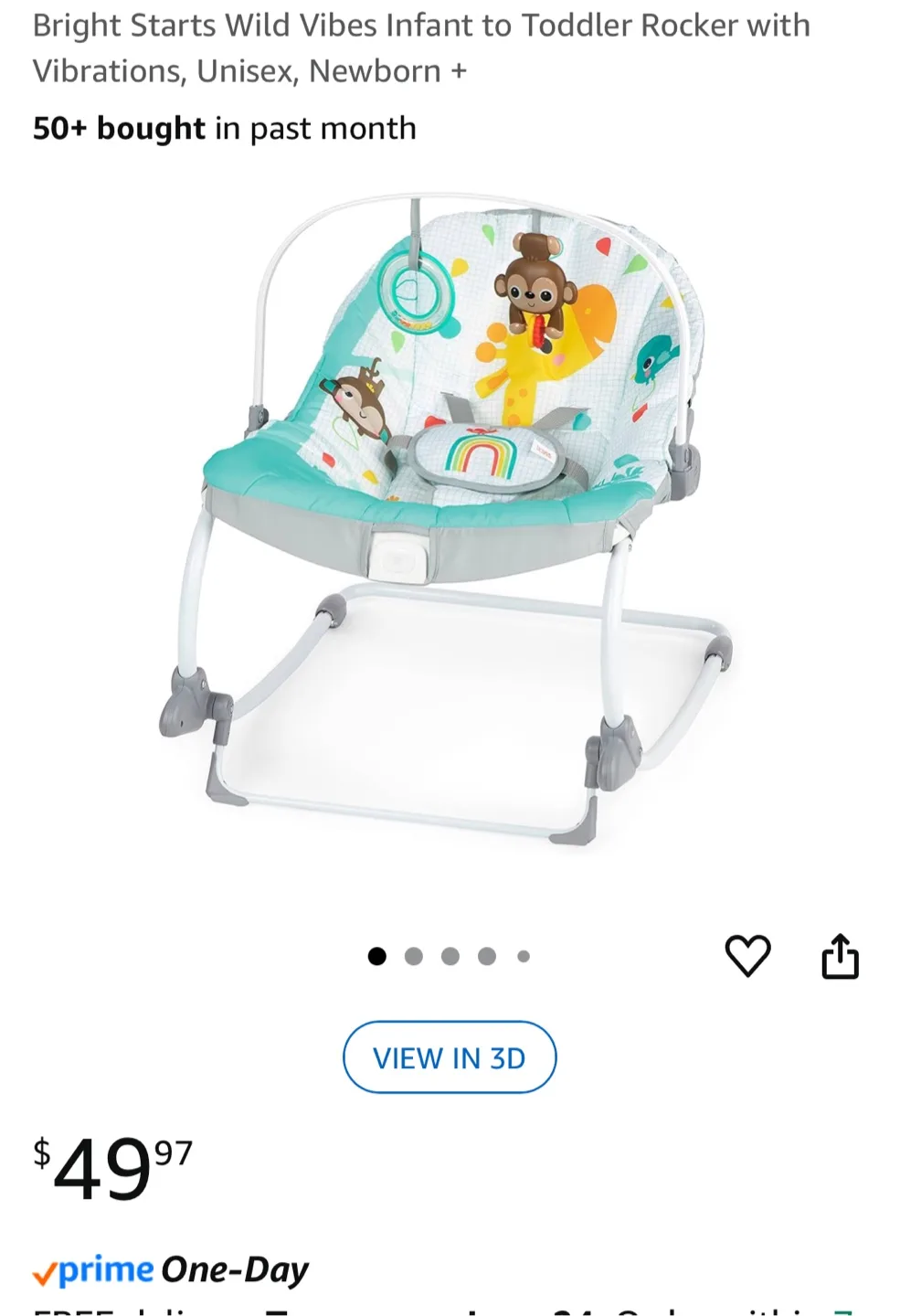Open the Bright Starts product title page
The image size is (900, 1316).
[420, 48]
